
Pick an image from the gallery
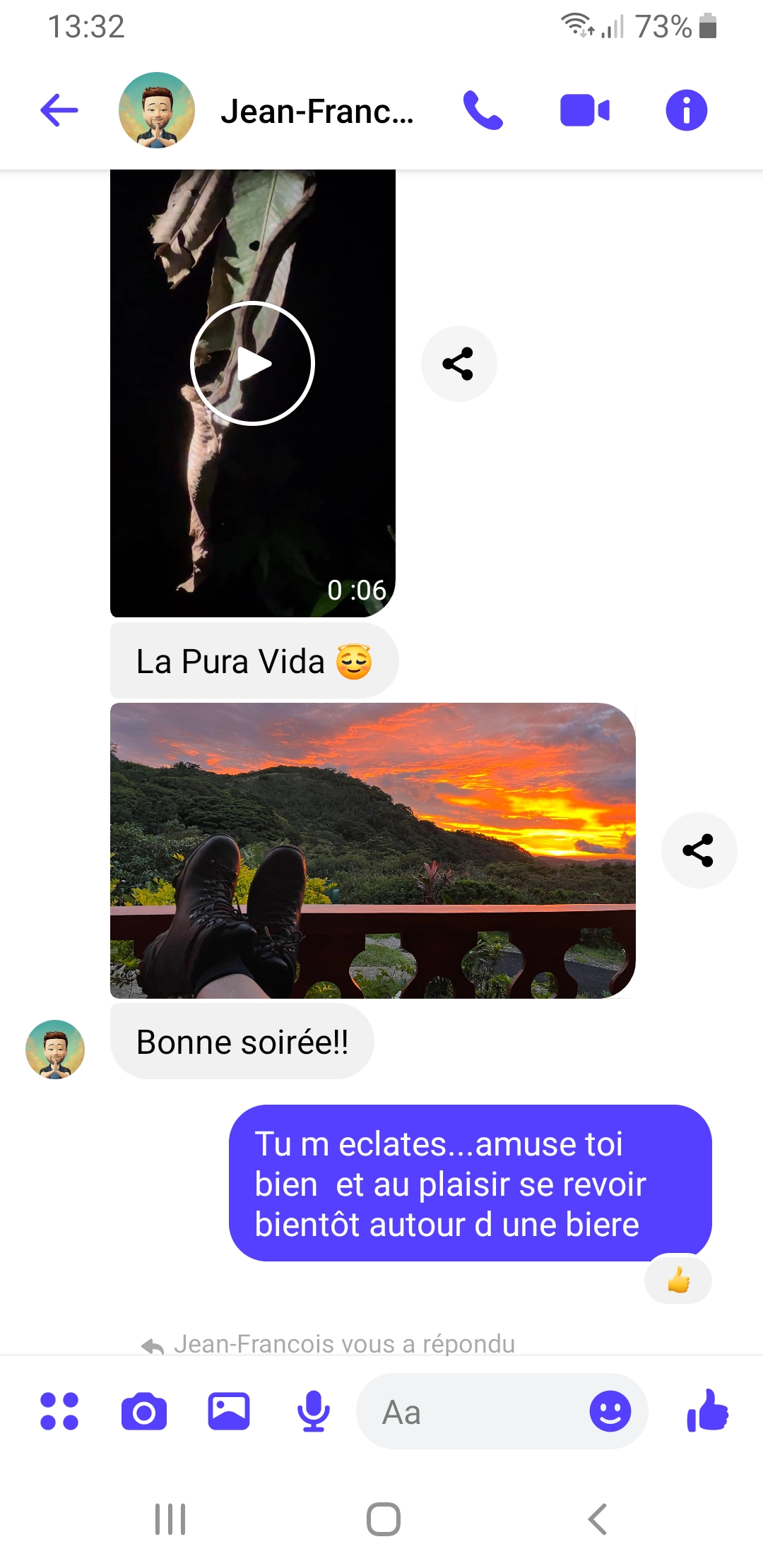pos(229,1411)
